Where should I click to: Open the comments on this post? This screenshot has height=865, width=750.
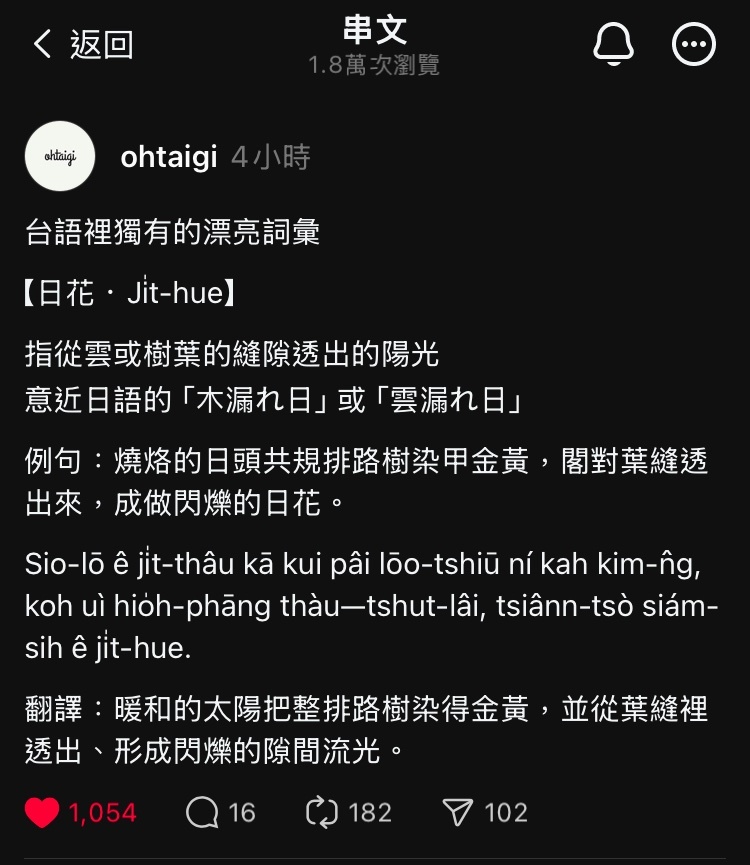[x=203, y=813]
